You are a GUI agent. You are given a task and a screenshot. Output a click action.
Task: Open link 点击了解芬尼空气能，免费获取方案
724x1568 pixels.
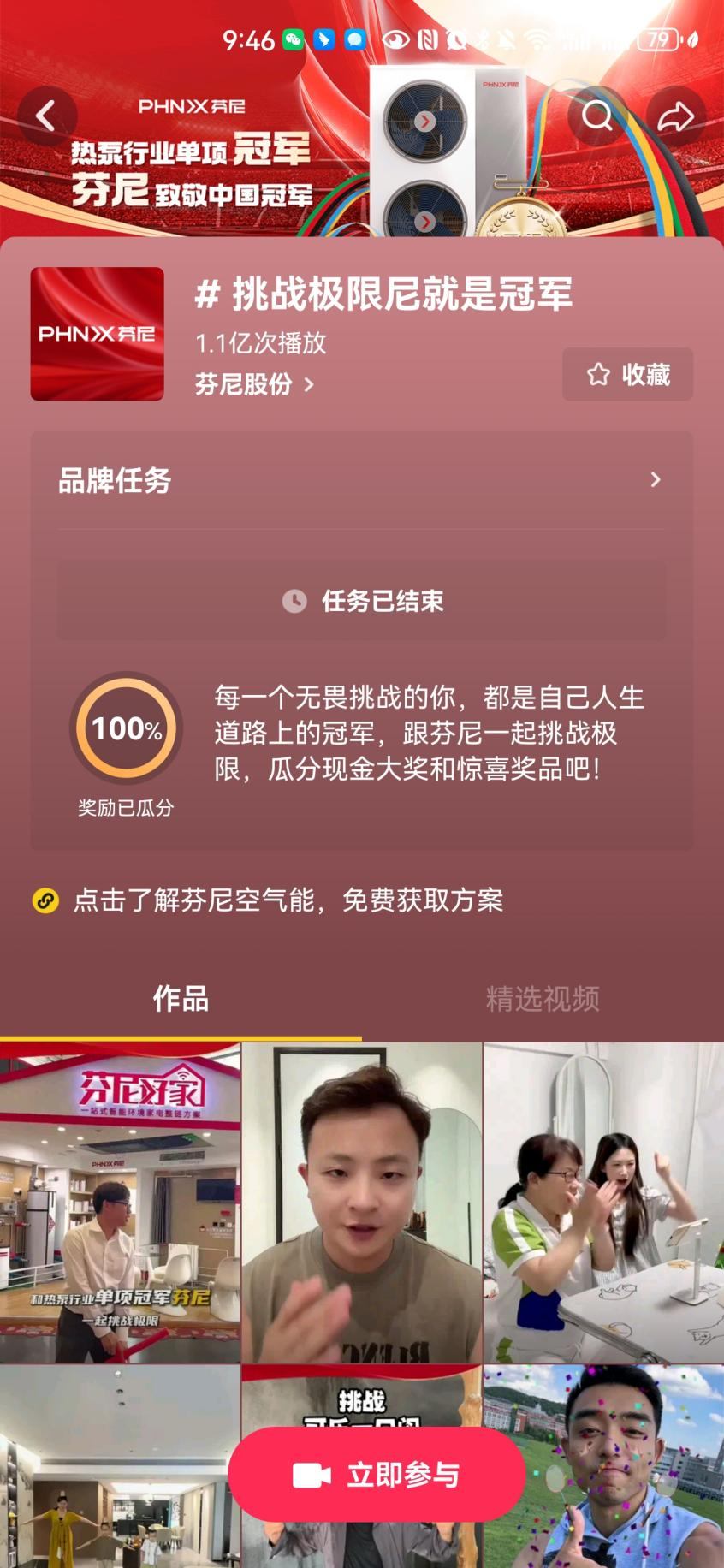point(288,900)
